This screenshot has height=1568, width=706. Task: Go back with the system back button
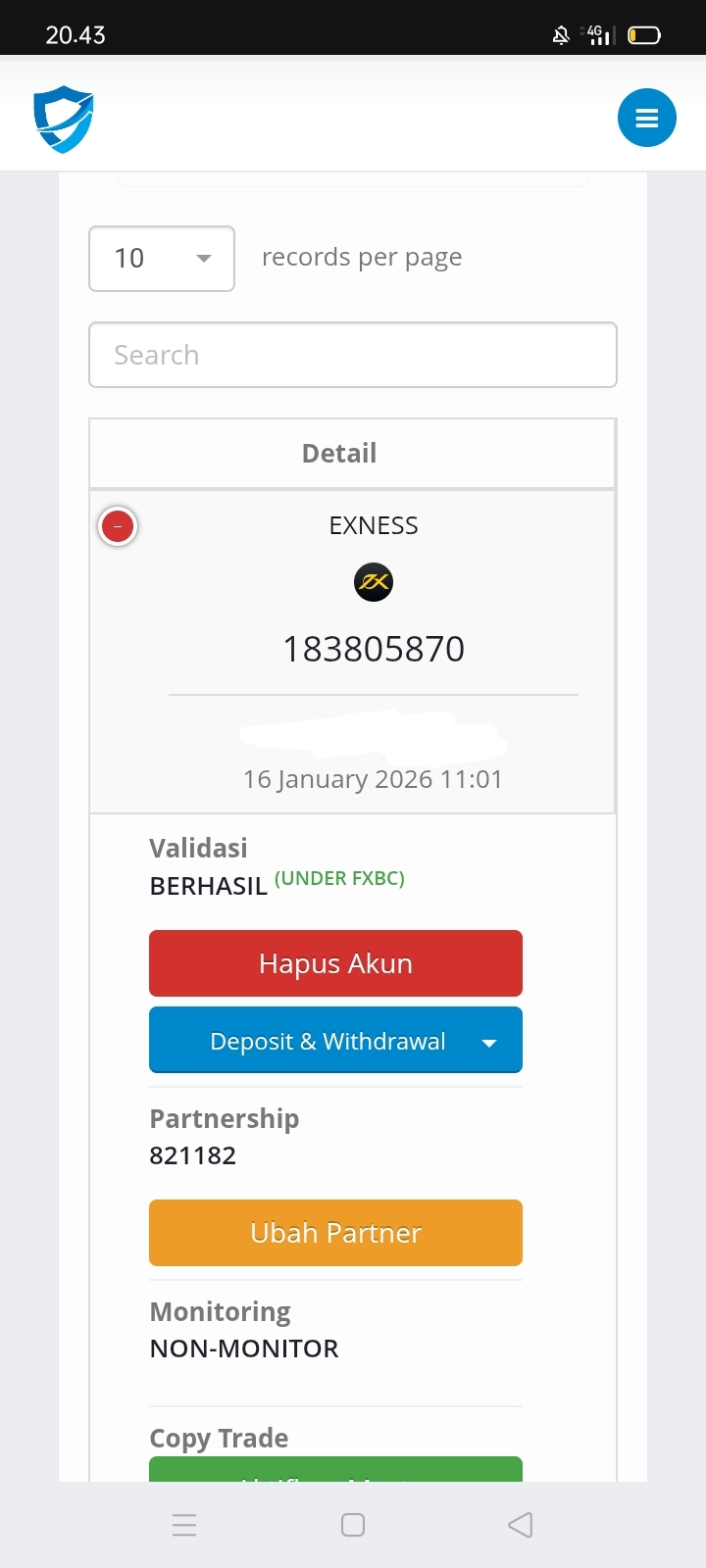point(521,1525)
